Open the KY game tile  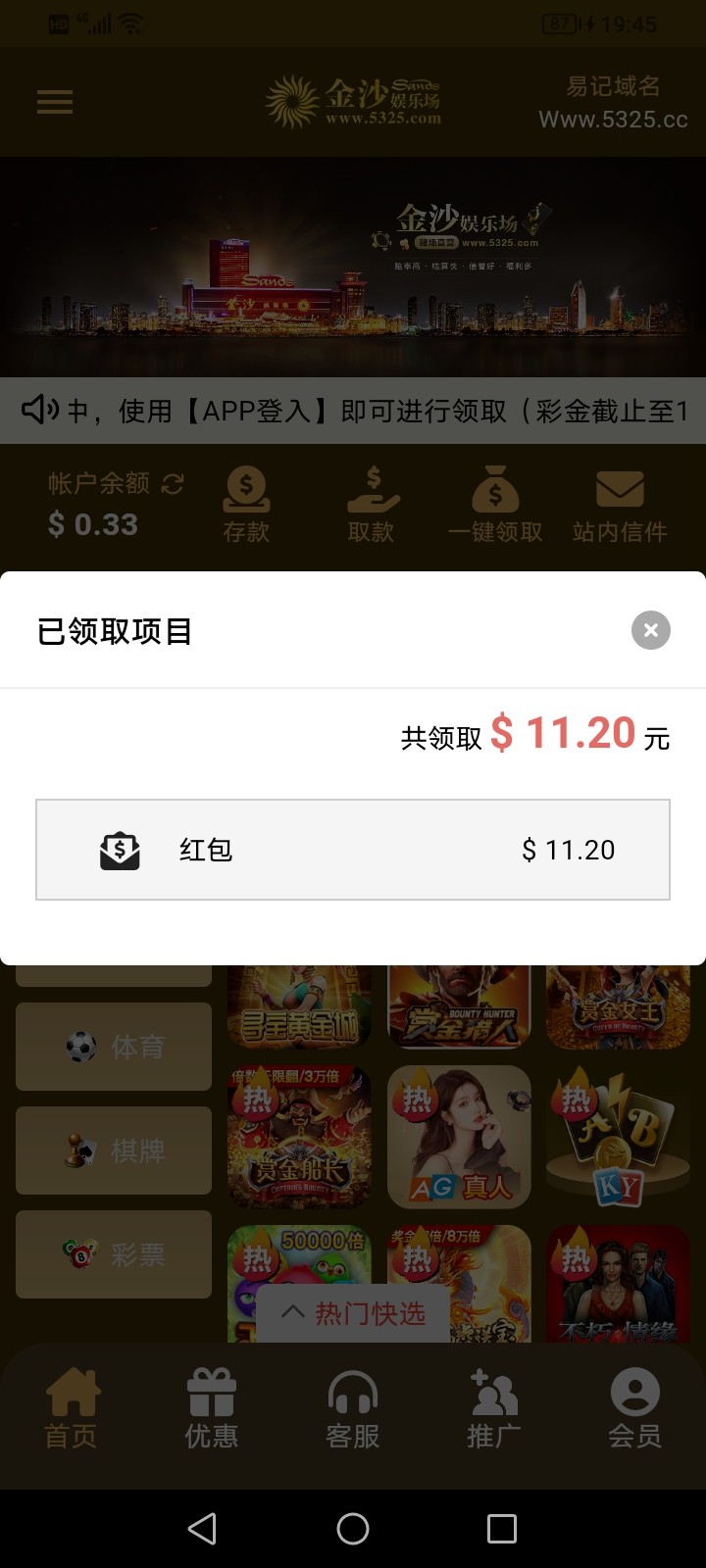coord(618,1137)
